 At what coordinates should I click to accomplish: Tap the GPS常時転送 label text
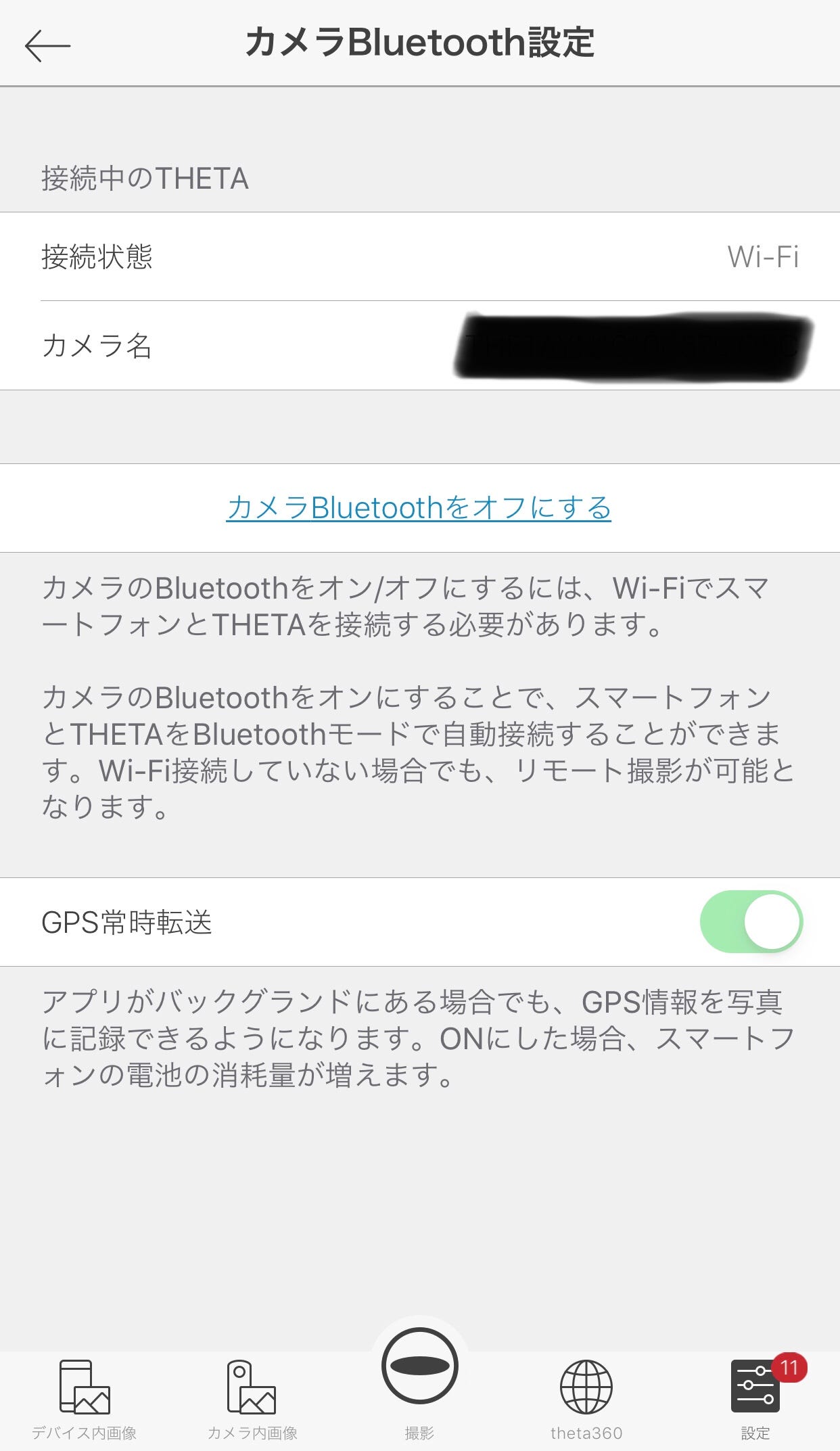[129, 922]
